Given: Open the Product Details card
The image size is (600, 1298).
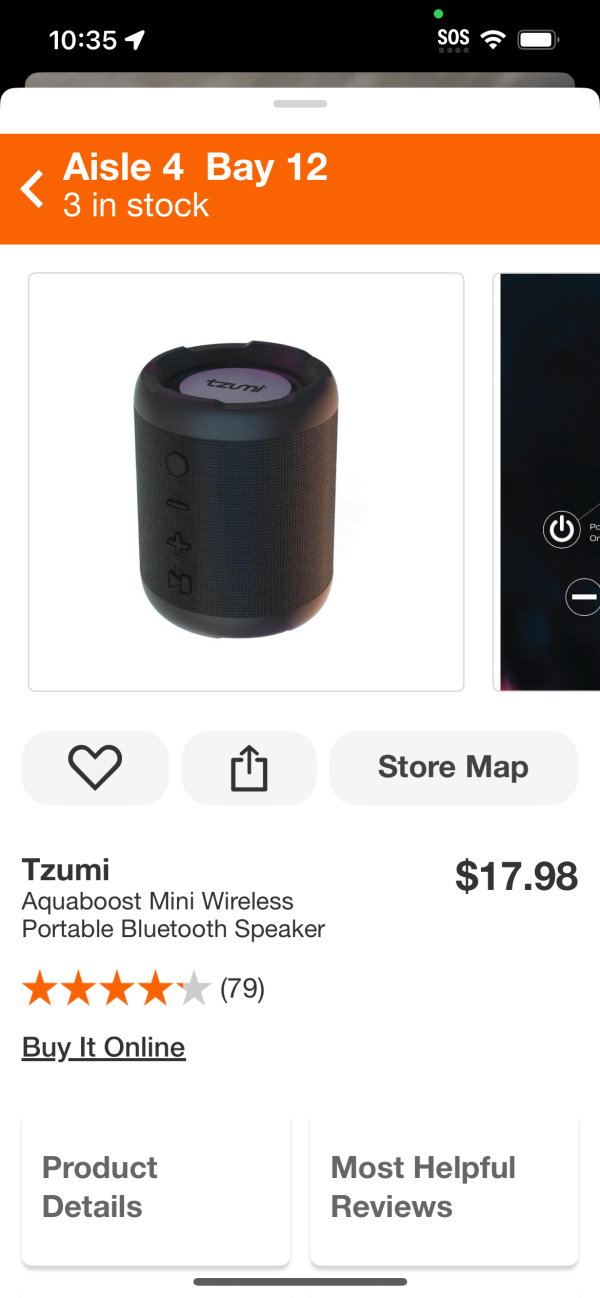Looking at the screenshot, I should pyautogui.click(x=155, y=1187).
